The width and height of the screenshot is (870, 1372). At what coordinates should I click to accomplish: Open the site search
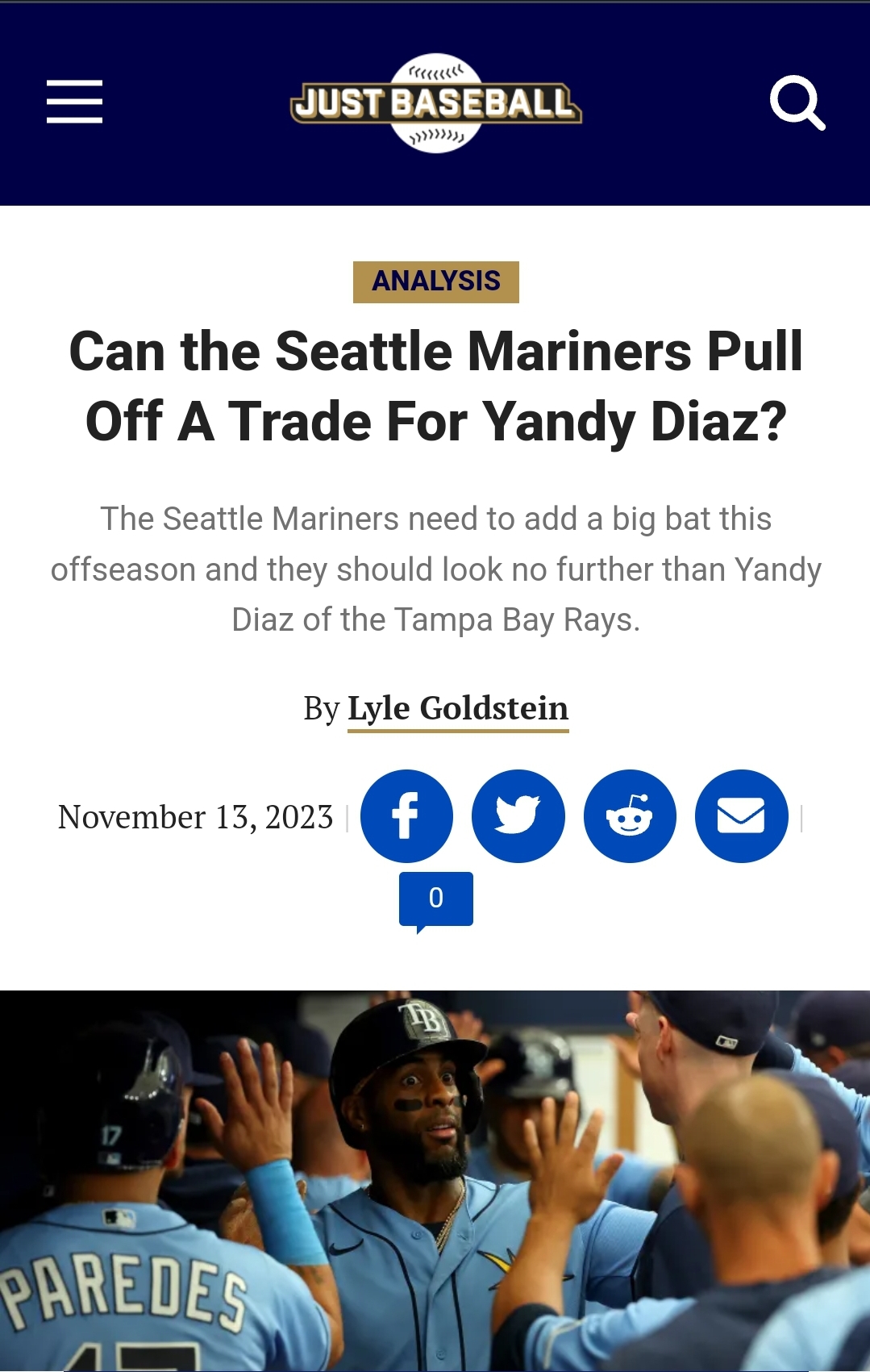[x=797, y=102]
